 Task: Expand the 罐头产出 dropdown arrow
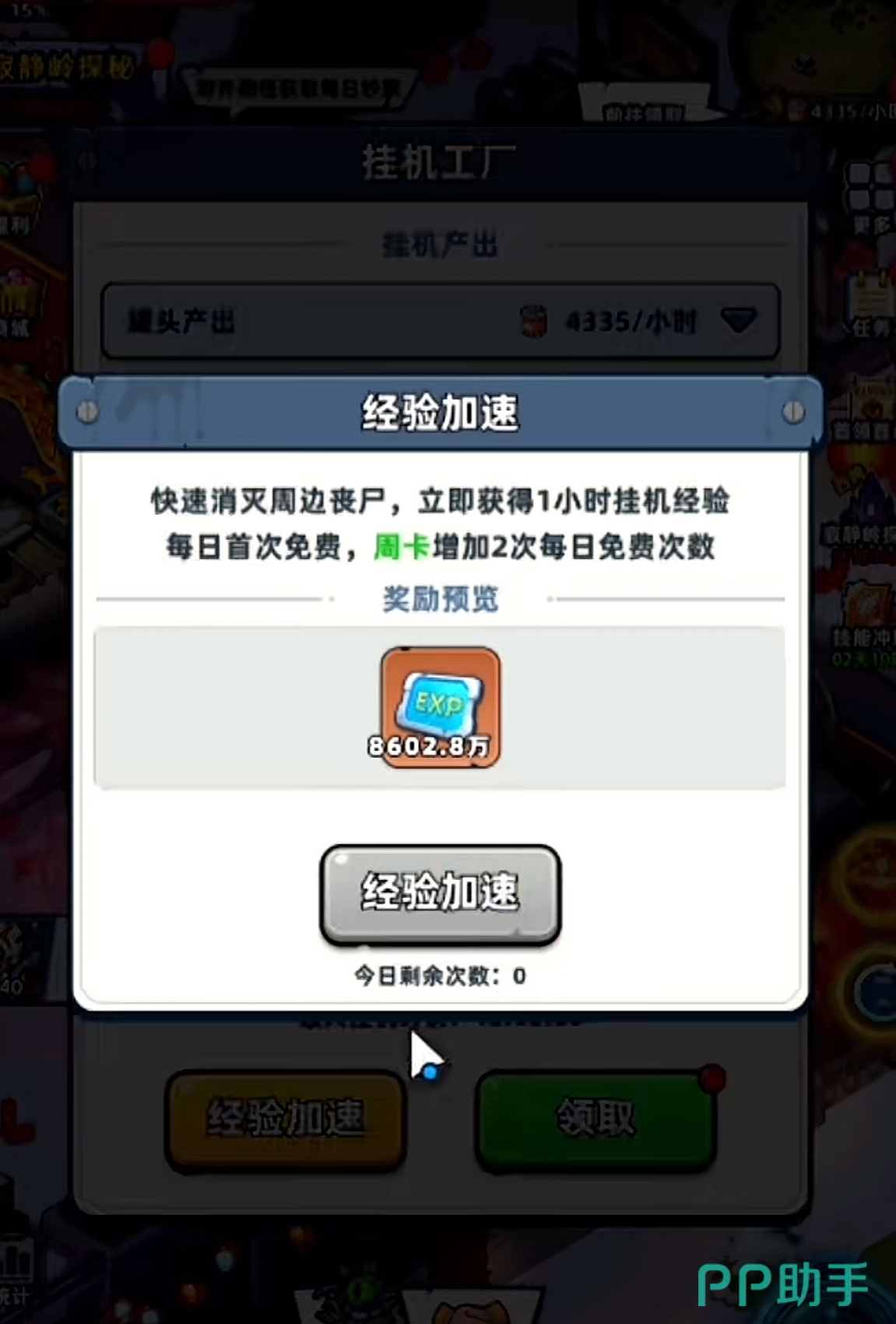pos(738,320)
